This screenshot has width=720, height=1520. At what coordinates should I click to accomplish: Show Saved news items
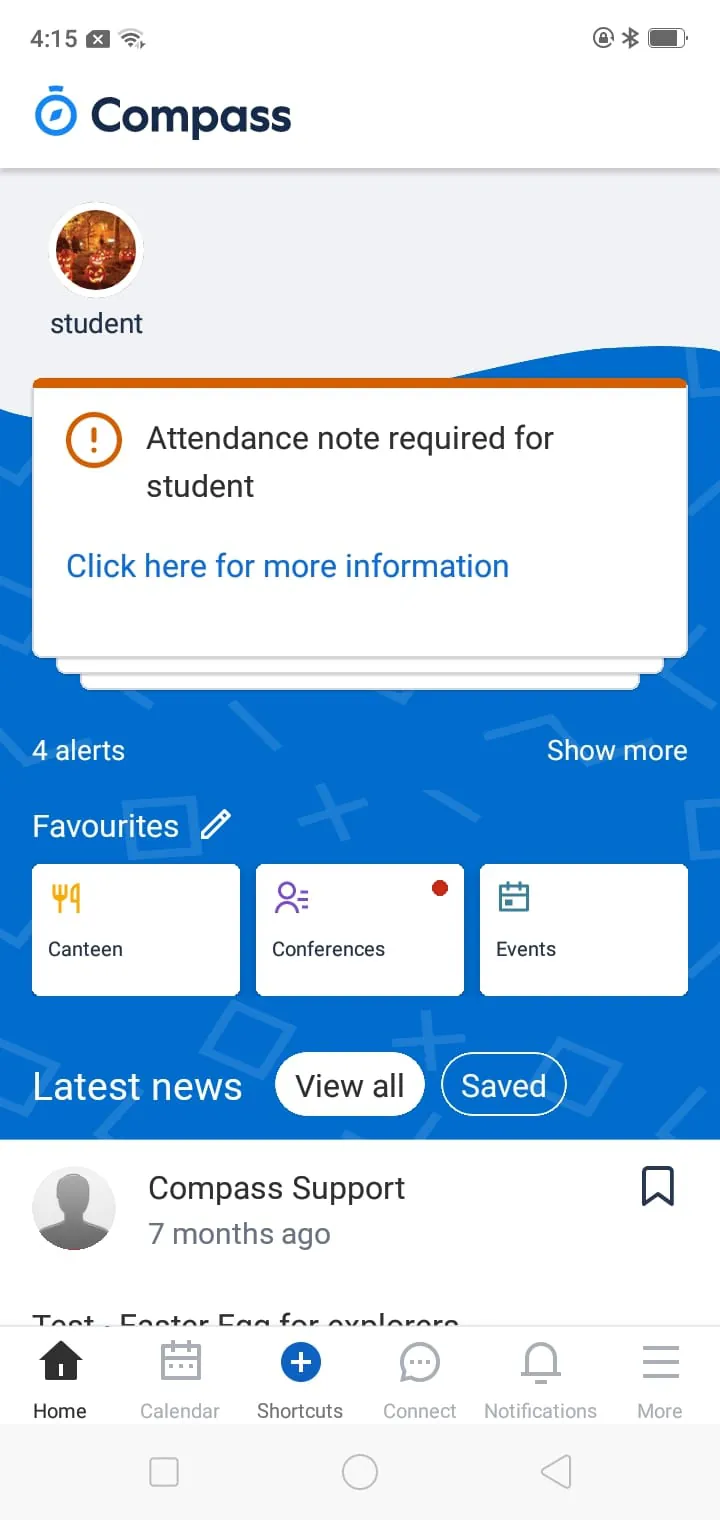click(503, 1085)
